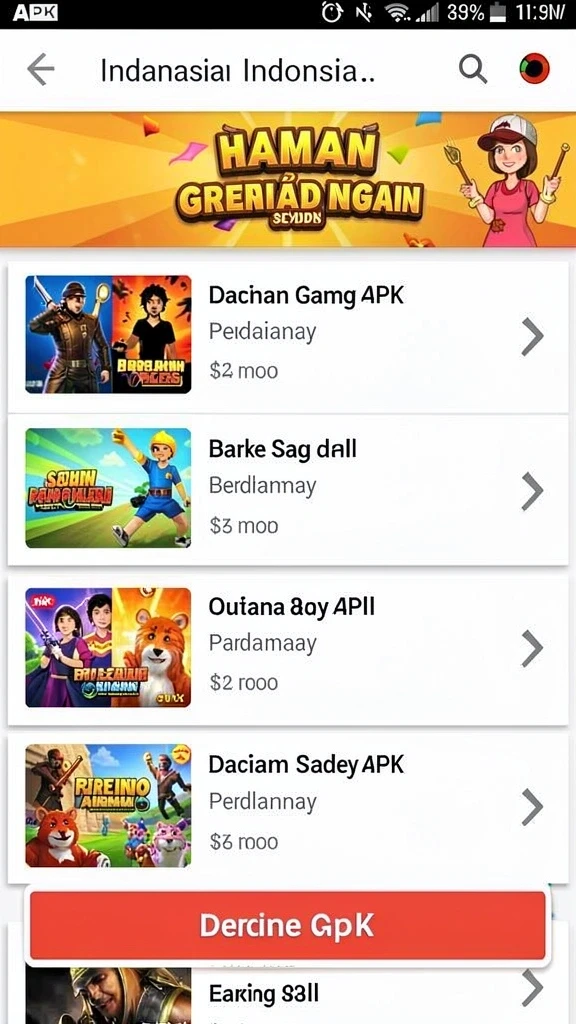The width and height of the screenshot is (576, 1024).
Task: Open the Outana 8oy APII listing
Action: pyautogui.click(x=288, y=649)
